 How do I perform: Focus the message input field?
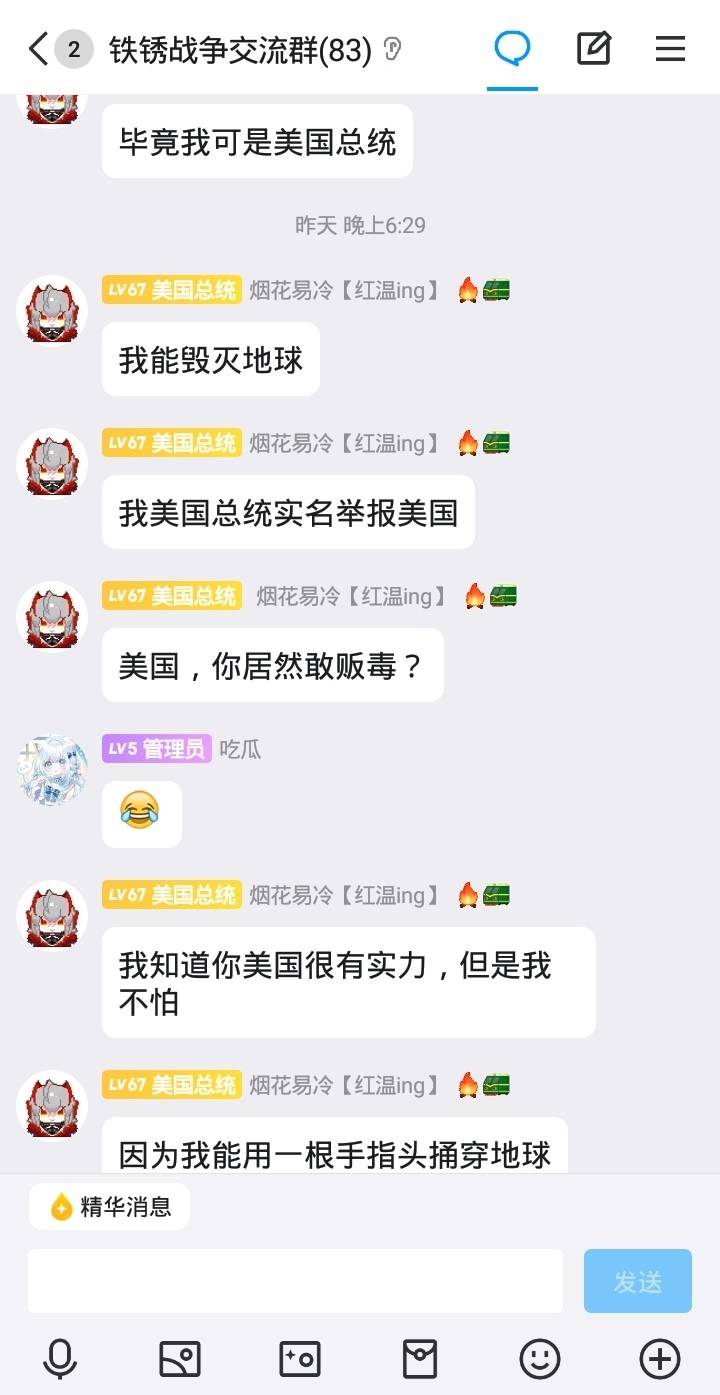(295, 1281)
